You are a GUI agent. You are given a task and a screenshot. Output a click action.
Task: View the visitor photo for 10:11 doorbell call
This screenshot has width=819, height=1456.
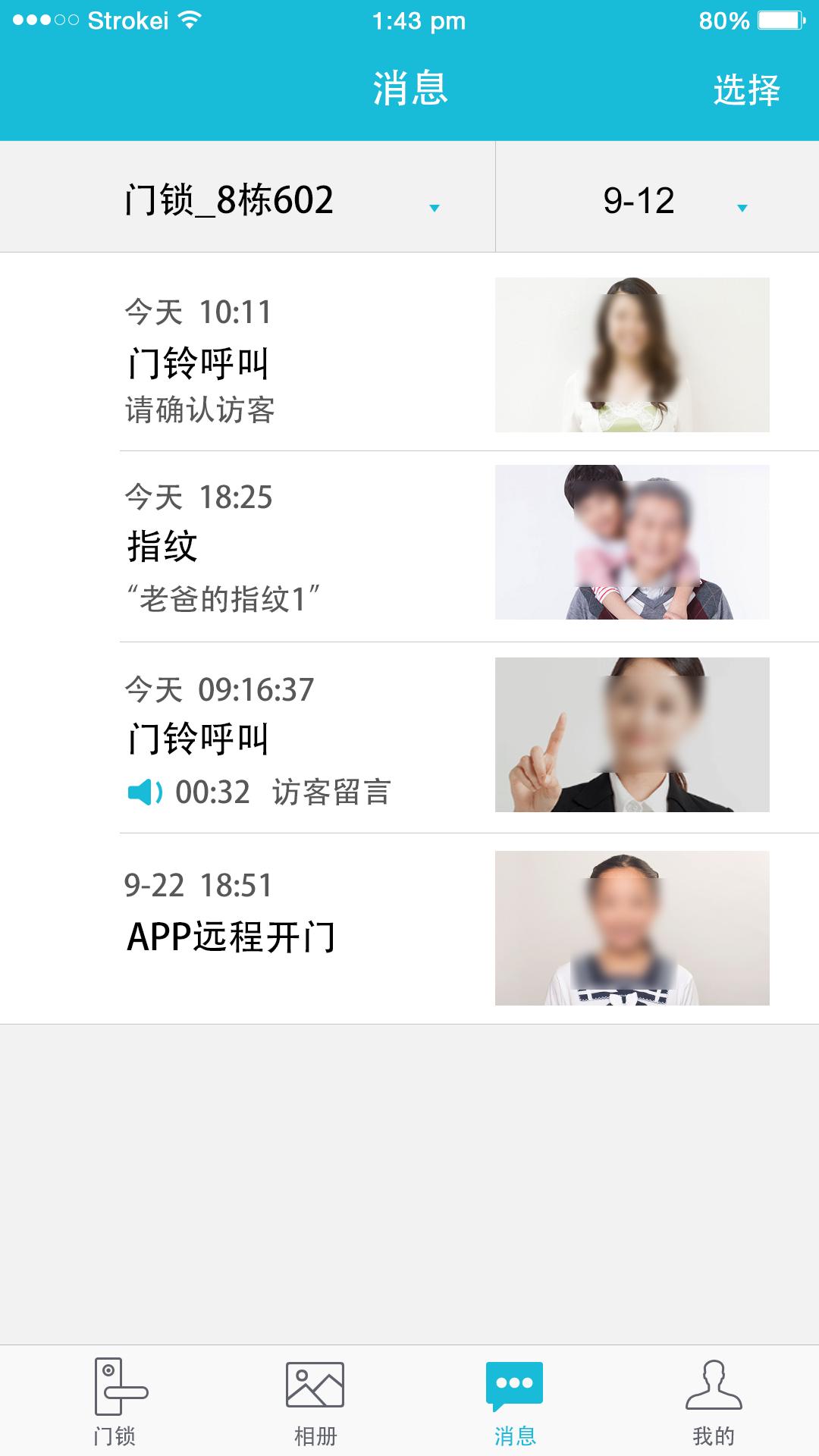click(632, 355)
